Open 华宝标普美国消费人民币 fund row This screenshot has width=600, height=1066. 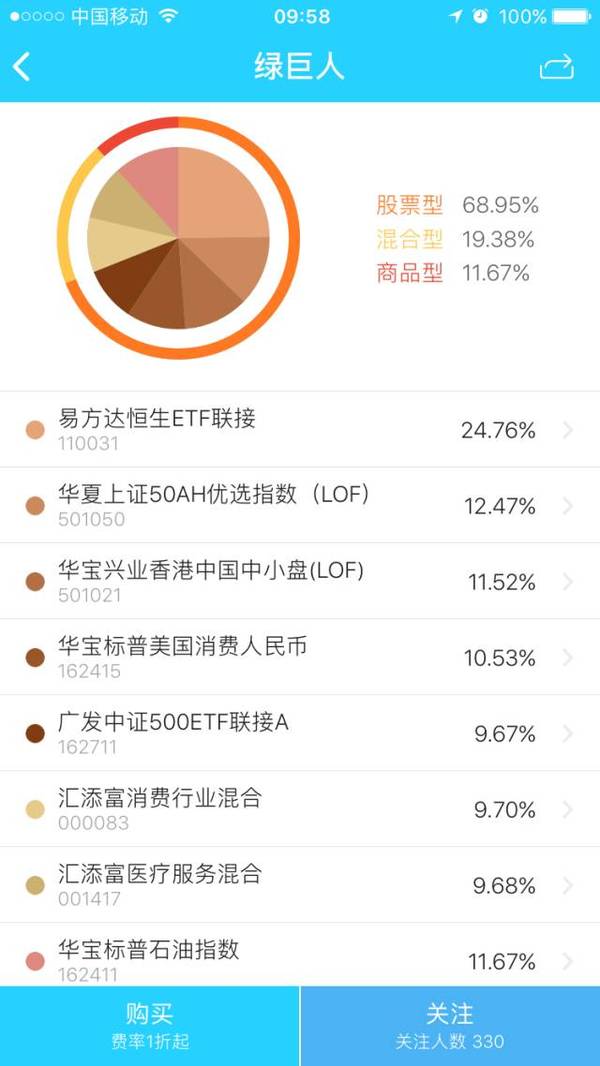[300, 657]
